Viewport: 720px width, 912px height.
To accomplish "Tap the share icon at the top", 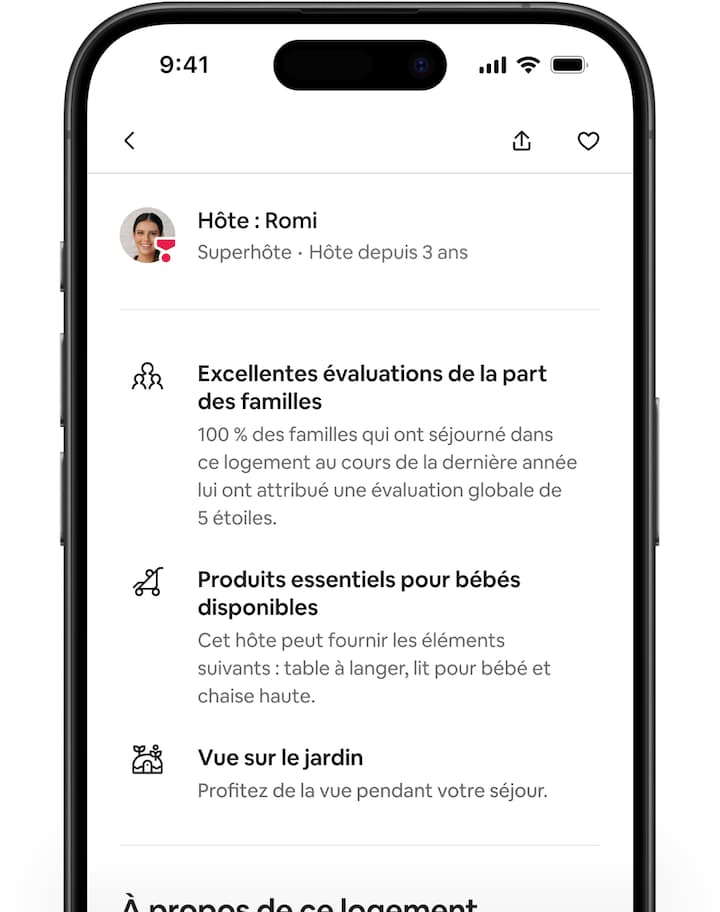I will click(x=521, y=141).
